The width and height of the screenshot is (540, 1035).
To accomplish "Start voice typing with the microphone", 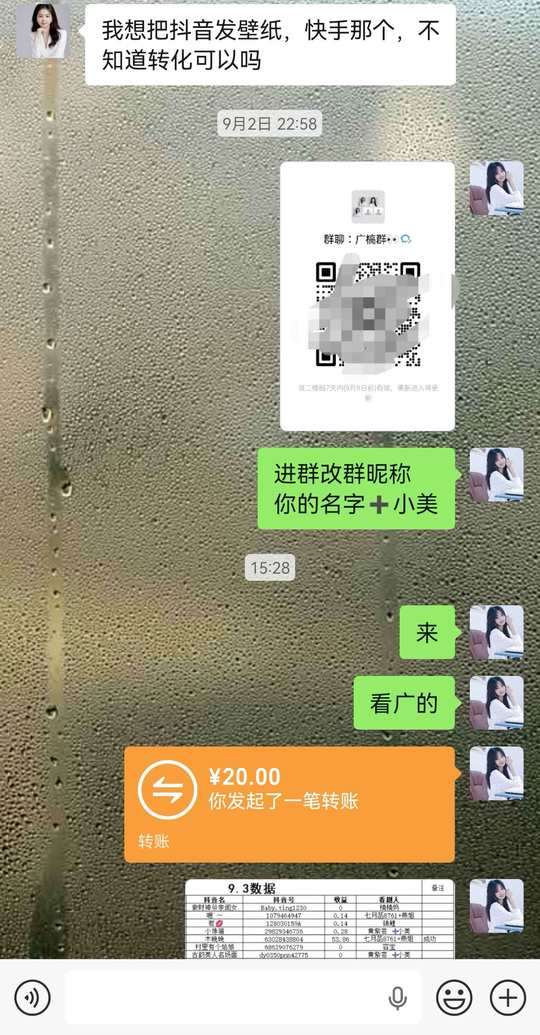I will click(x=397, y=998).
